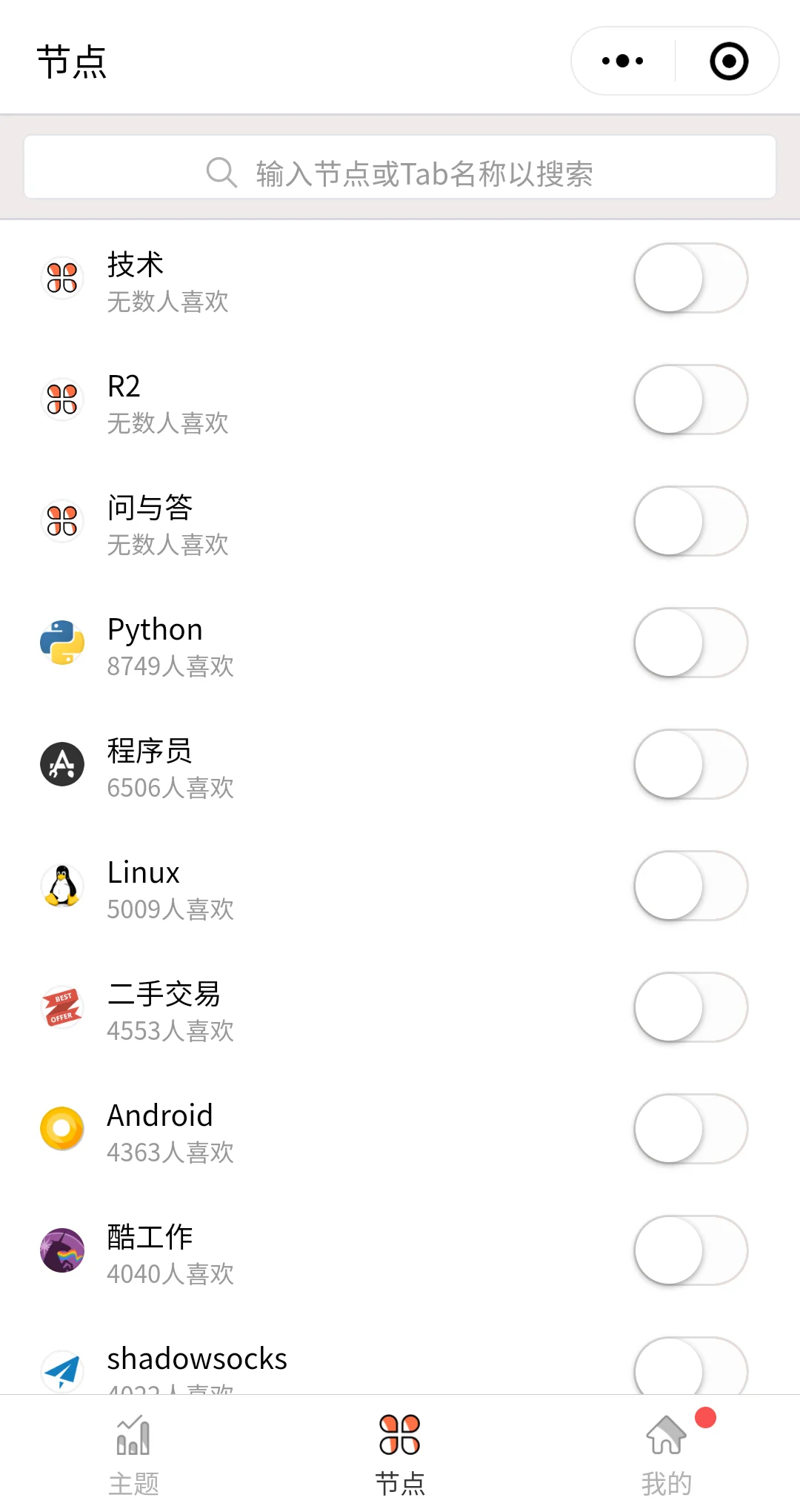The image size is (800, 1512).
Task: Tap the node or Tab search box
Action: [400, 173]
